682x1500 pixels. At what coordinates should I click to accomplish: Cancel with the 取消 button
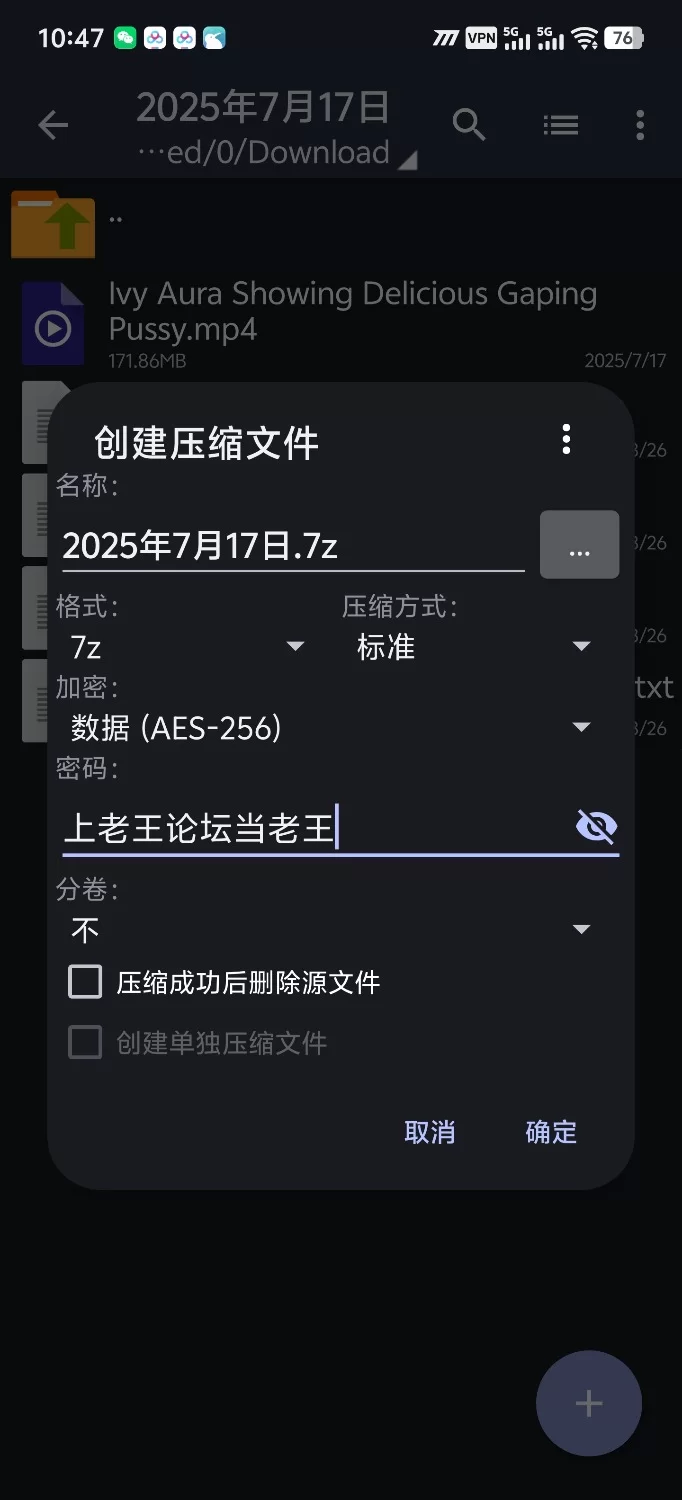(x=429, y=1132)
